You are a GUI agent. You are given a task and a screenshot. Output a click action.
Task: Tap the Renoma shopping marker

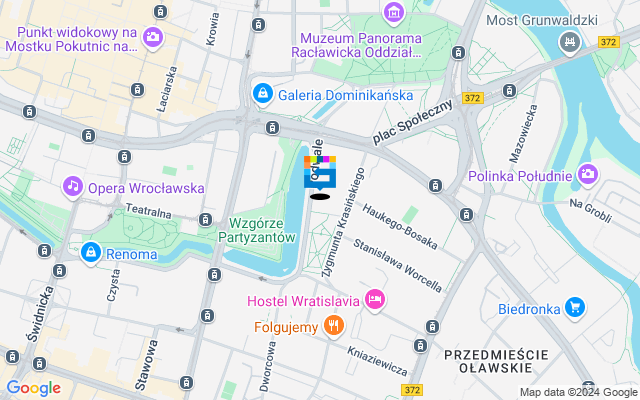(x=91, y=253)
